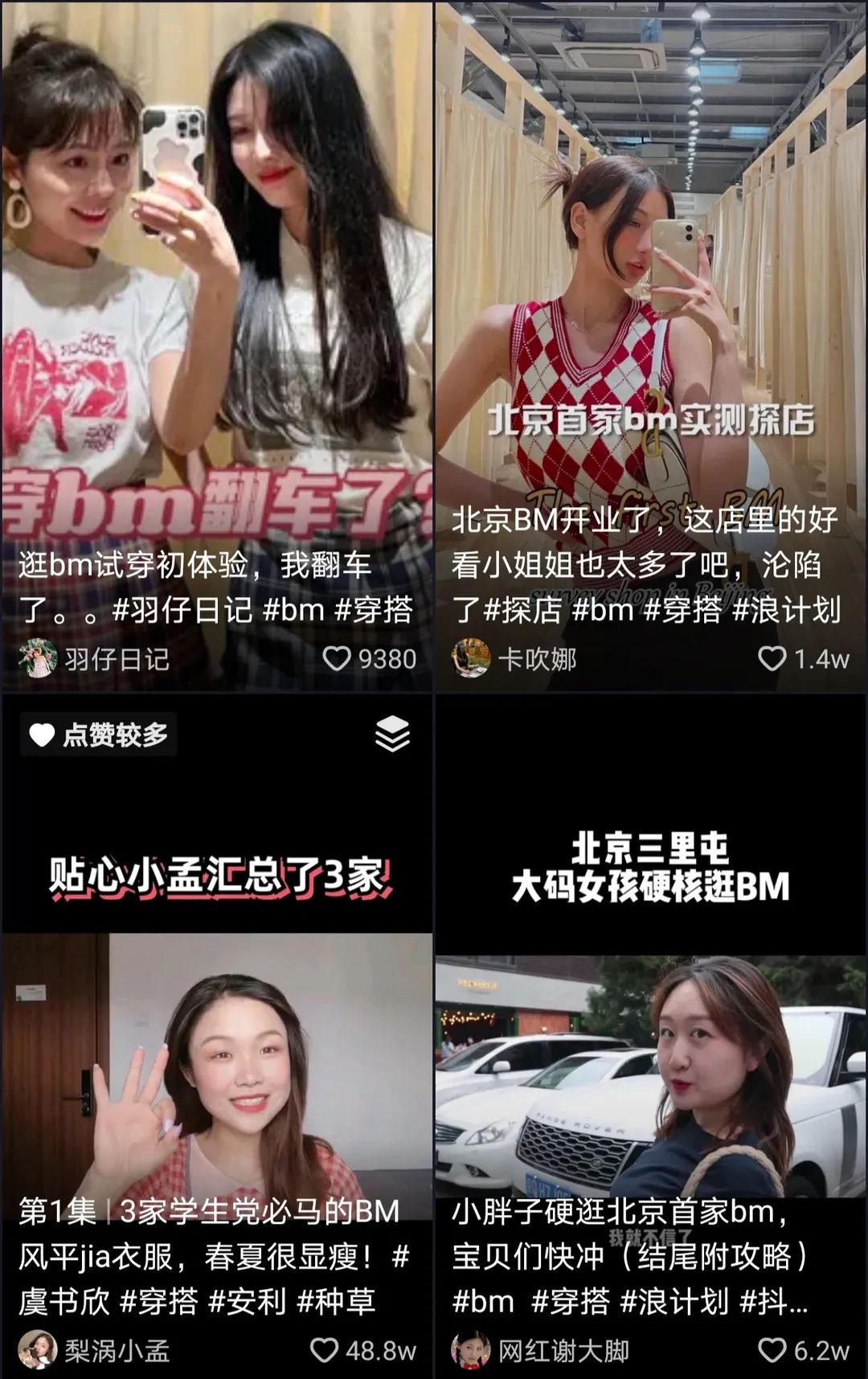Like 网红谢大脚's video with 6.2w likes

772,1350
